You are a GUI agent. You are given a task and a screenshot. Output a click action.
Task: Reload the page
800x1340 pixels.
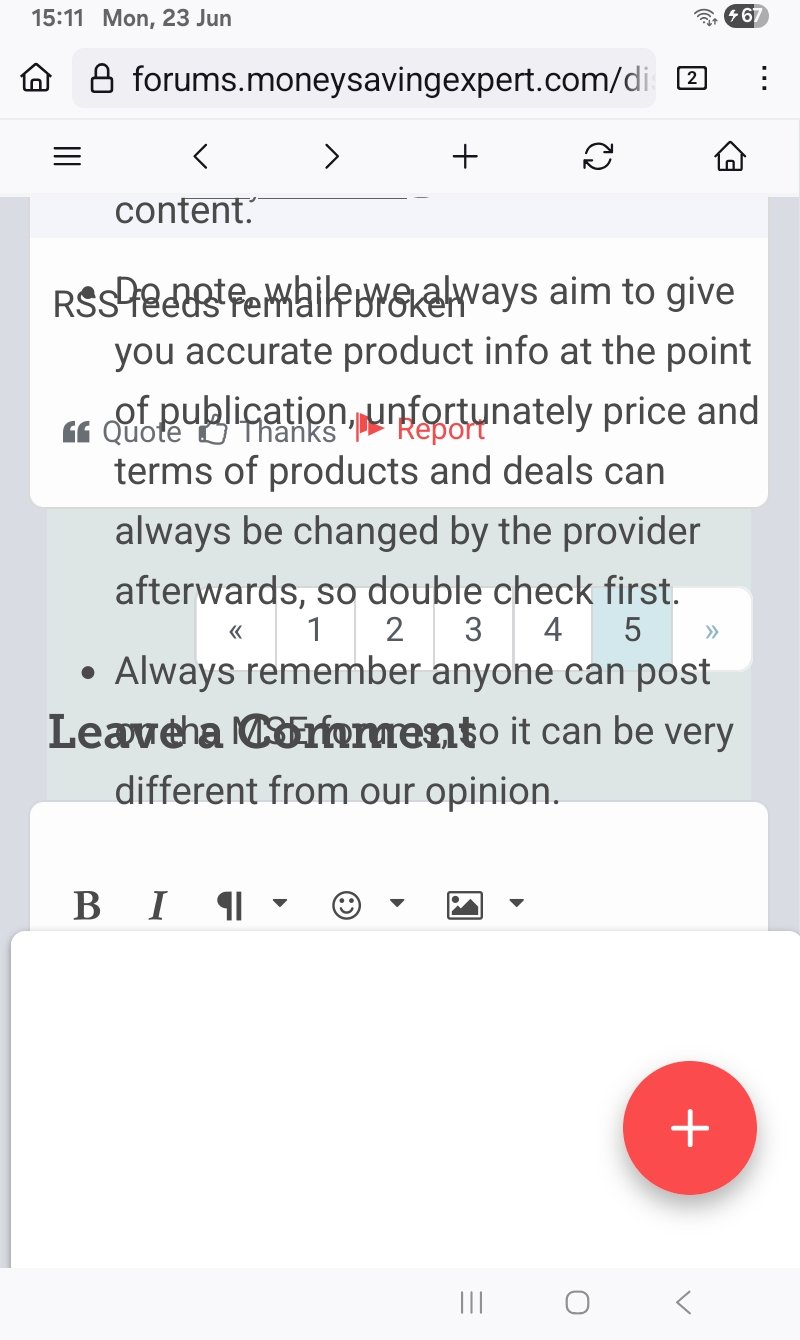pyautogui.click(x=598, y=157)
